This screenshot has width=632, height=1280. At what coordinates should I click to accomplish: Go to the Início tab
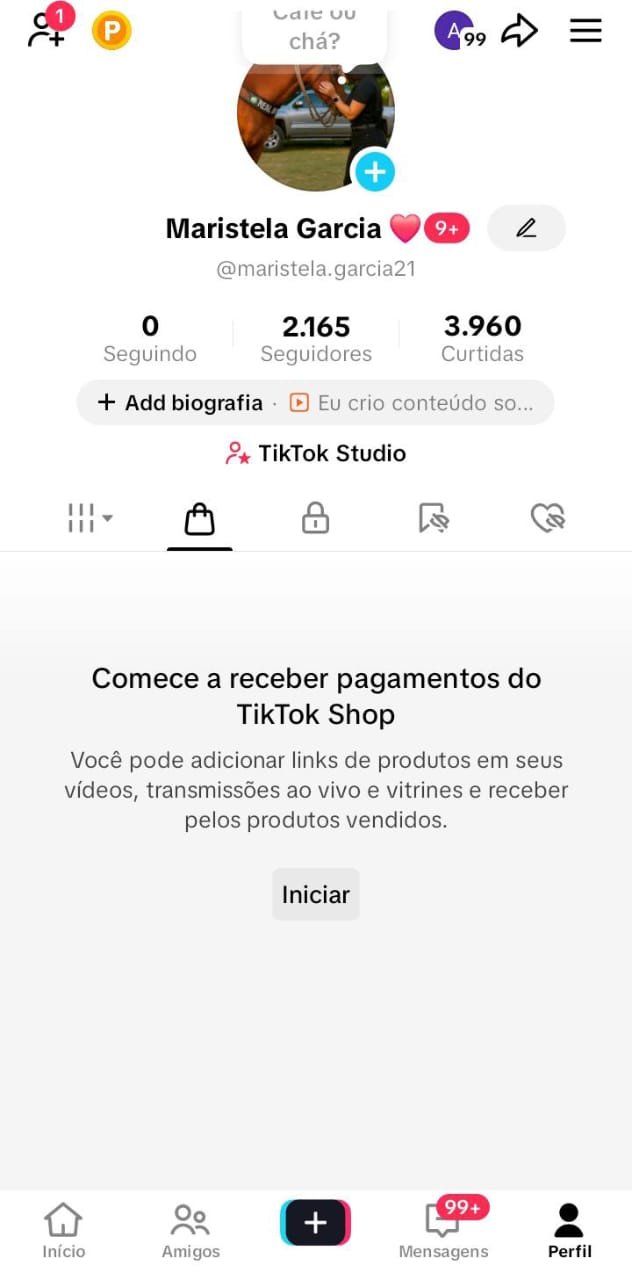63,1231
